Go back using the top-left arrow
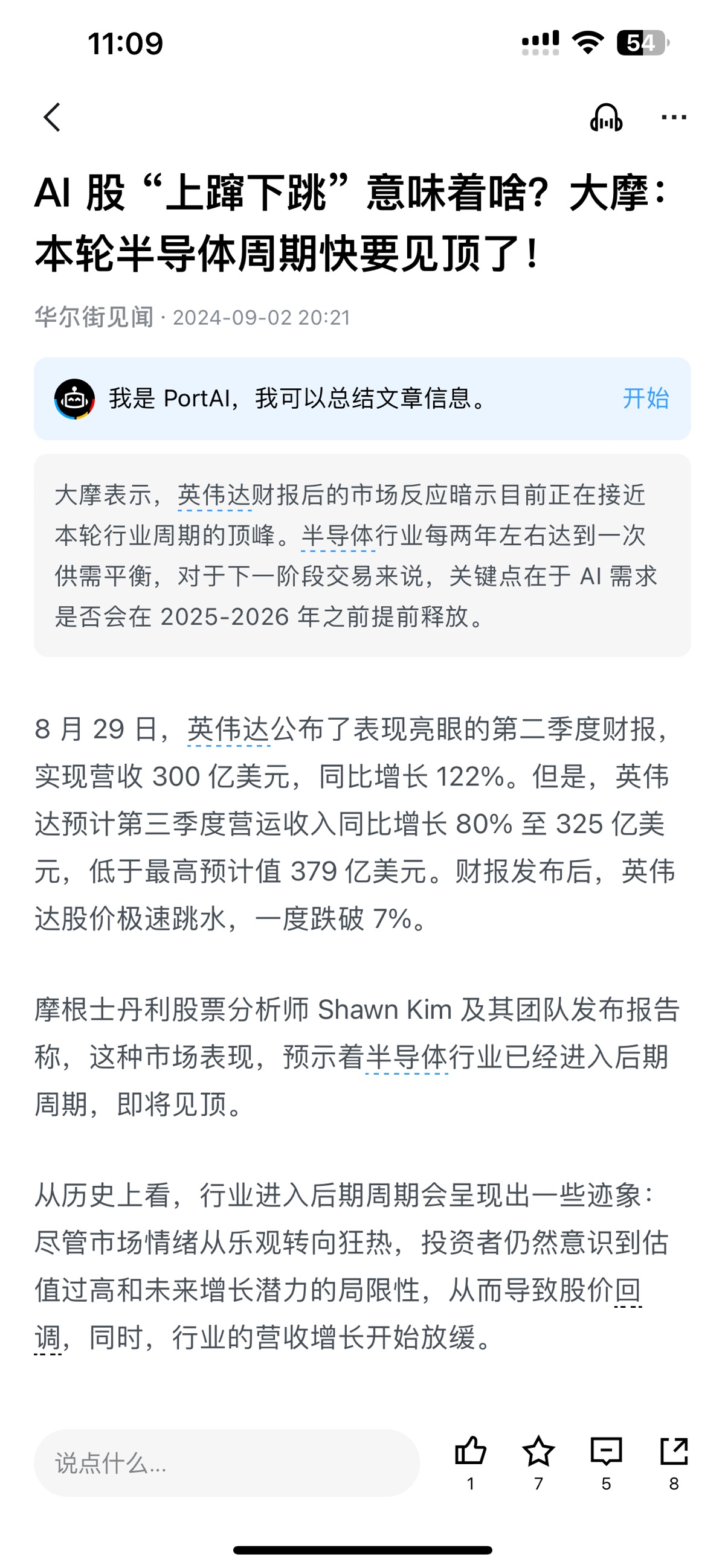Screen dimensions: 725x1568 53,117
